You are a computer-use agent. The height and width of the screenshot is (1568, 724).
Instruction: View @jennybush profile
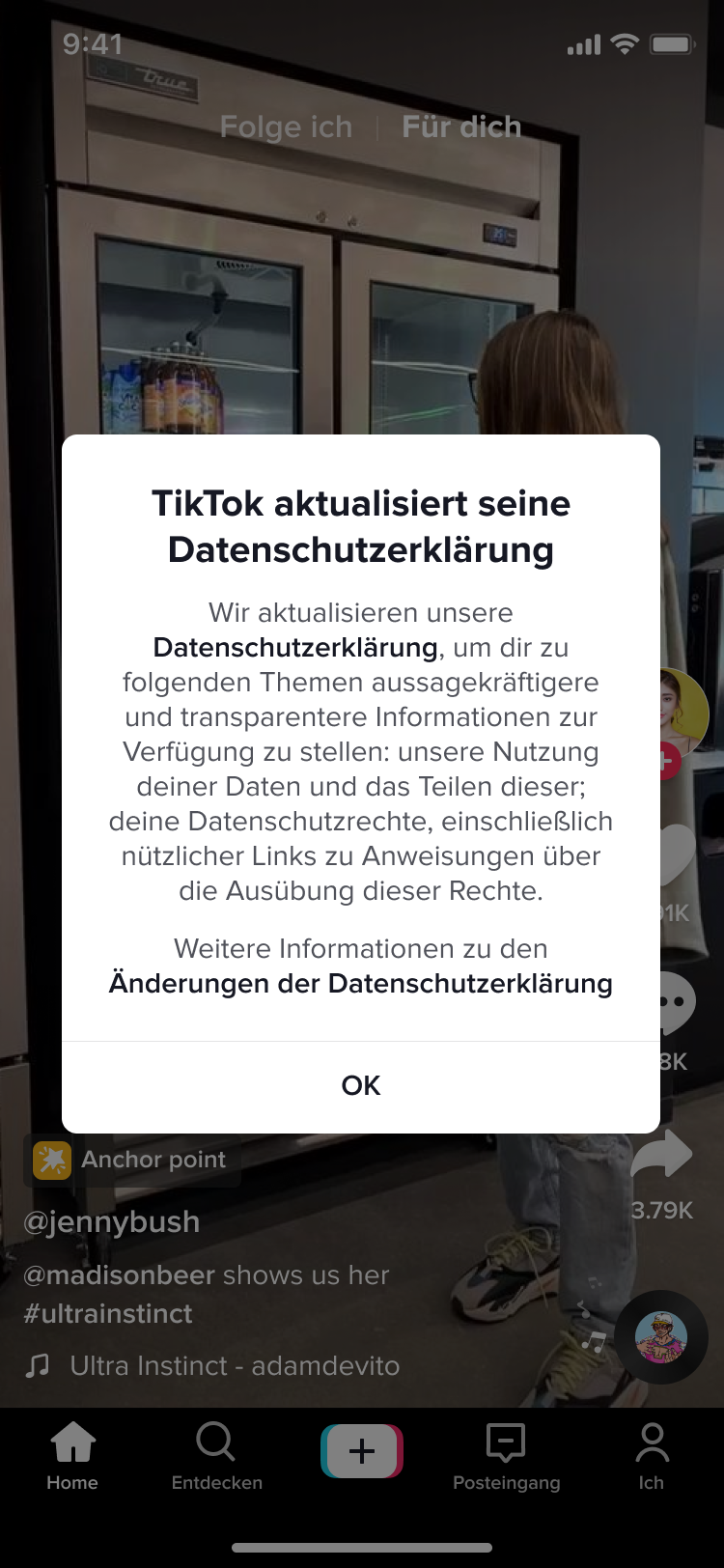tap(112, 1222)
